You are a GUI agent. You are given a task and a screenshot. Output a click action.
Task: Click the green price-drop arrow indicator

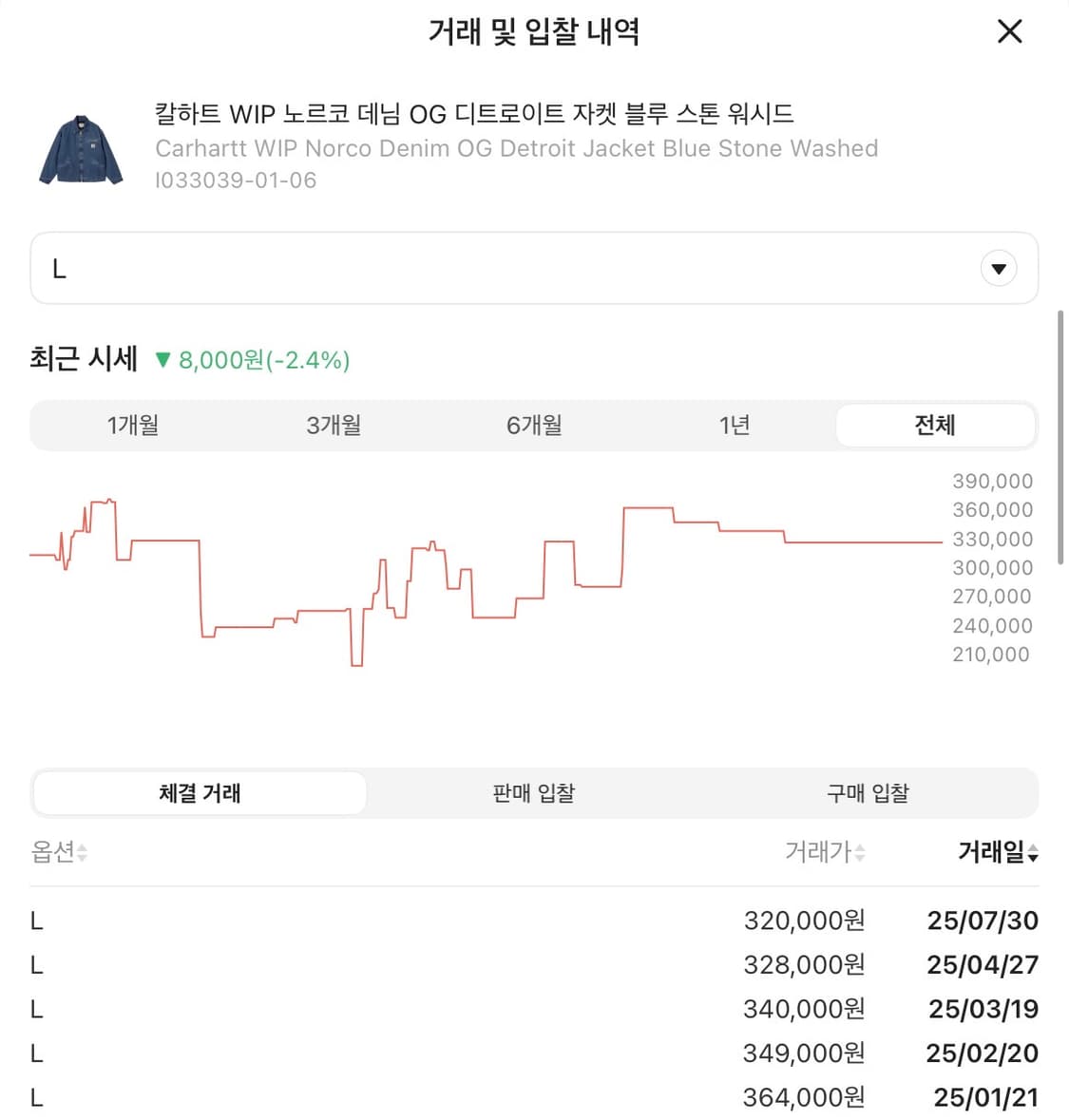click(162, 361)
